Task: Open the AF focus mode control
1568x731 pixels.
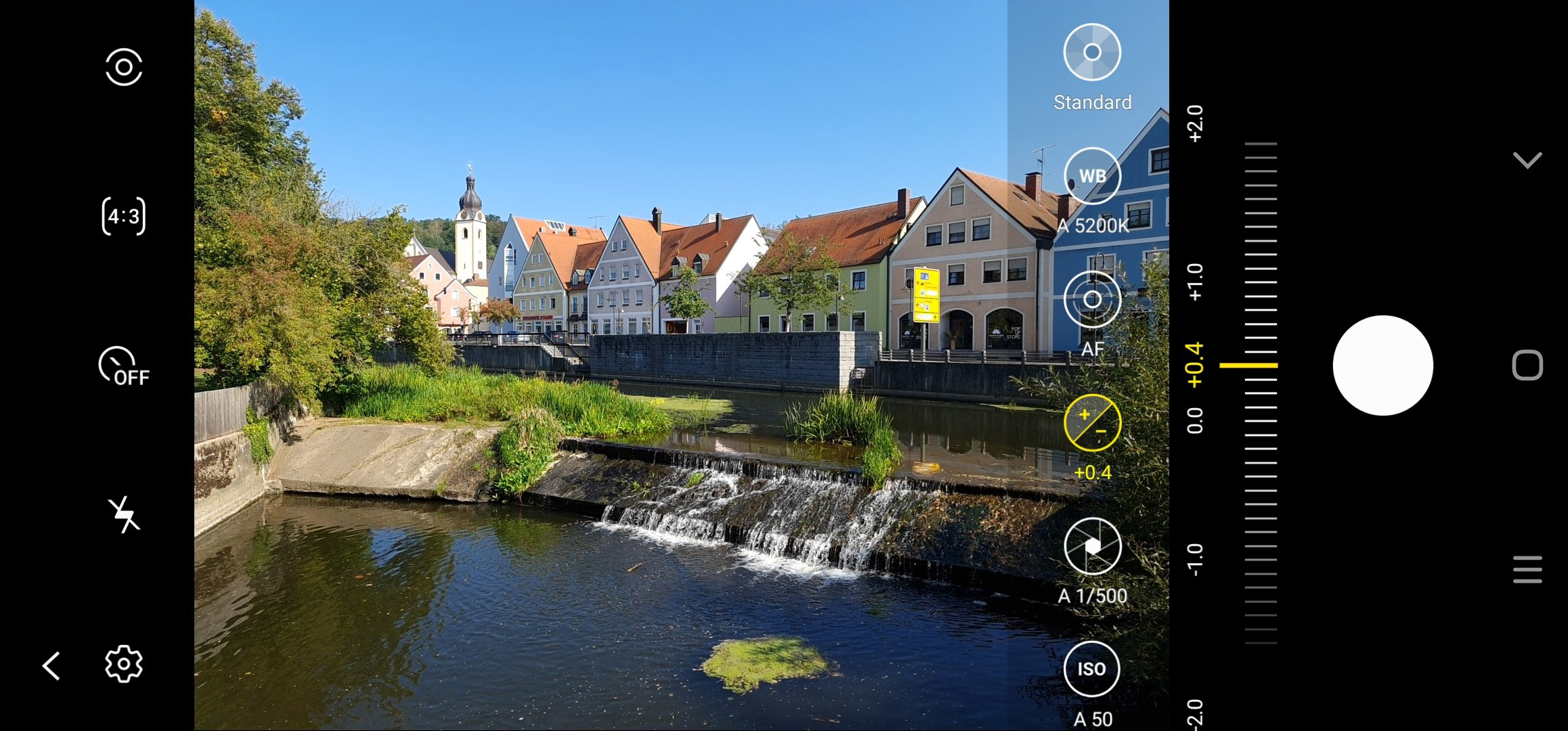Action: point(1092,300)
